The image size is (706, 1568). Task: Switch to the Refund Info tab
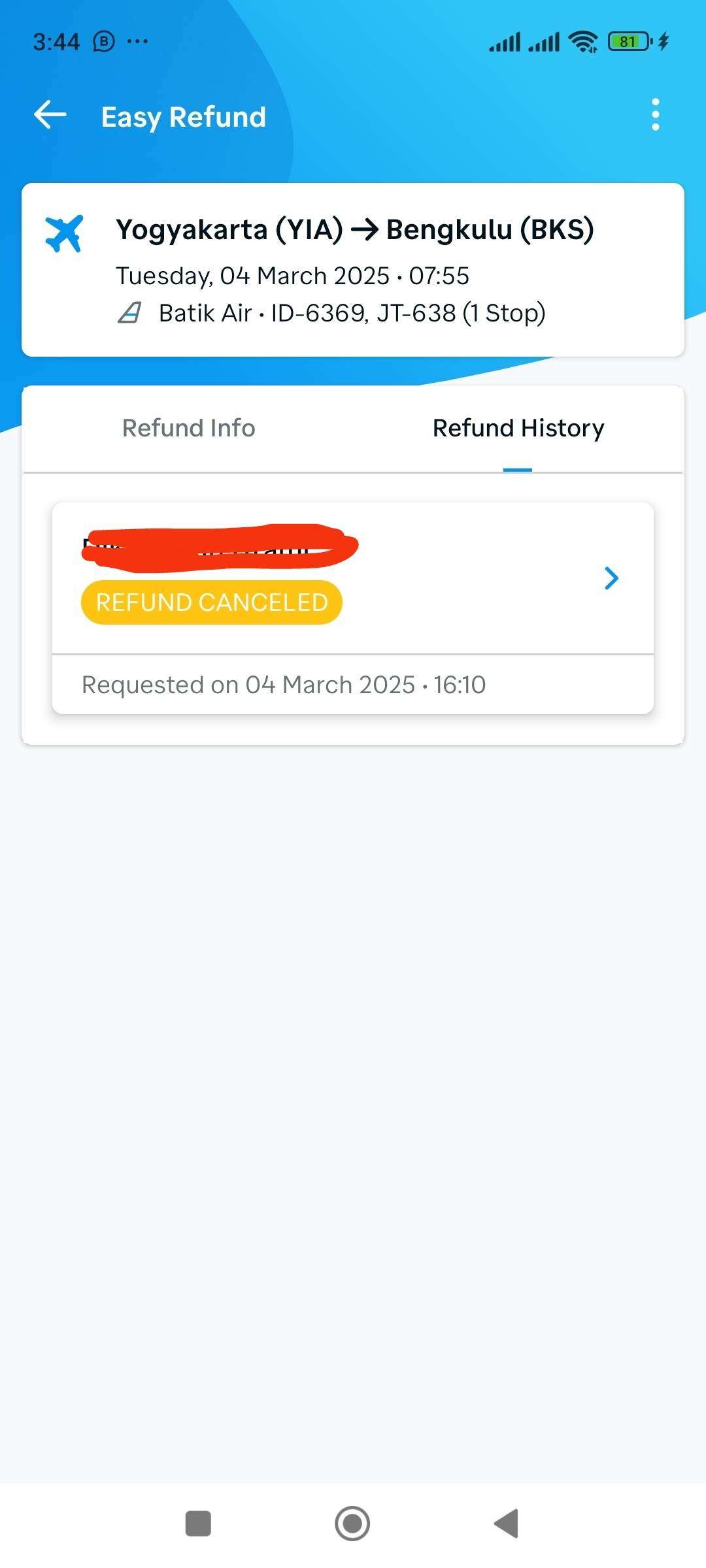click(x=188, y=428)
